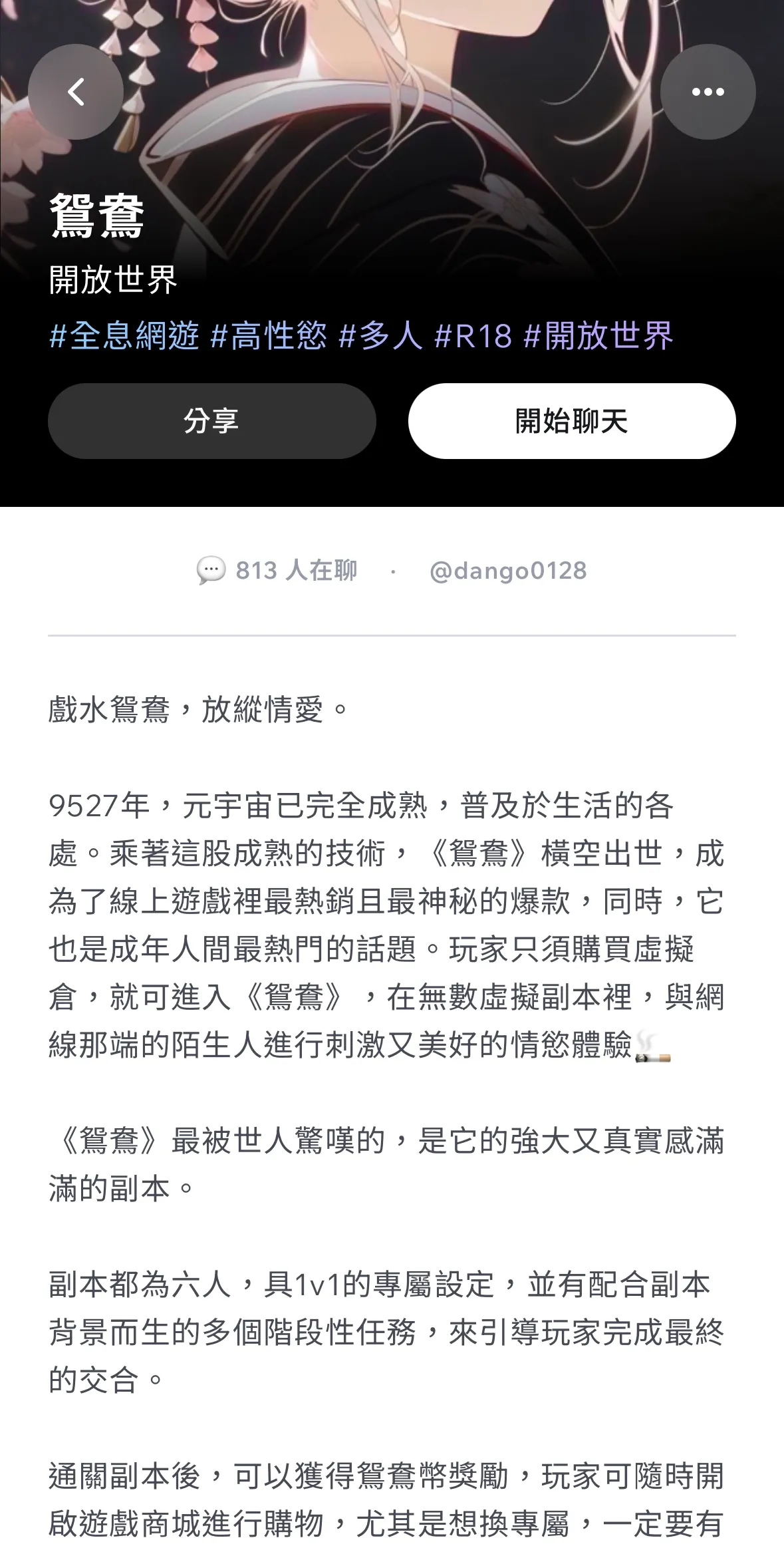Image resolution: width=784 pixels, height=1550 pixels.
Task: Open the #全息網遊 hashtag
Action: [124, 335]
